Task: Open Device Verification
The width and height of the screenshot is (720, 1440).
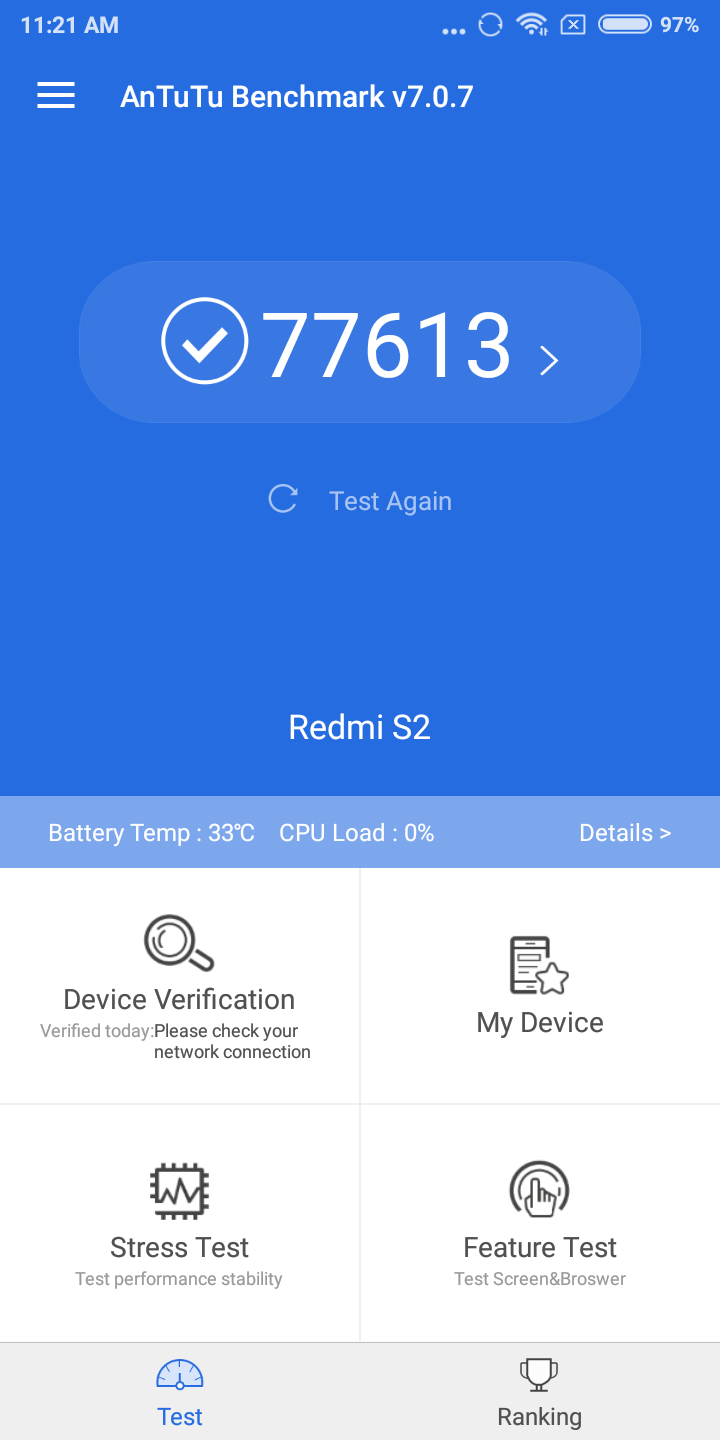Action: click(x=180, y=985)
